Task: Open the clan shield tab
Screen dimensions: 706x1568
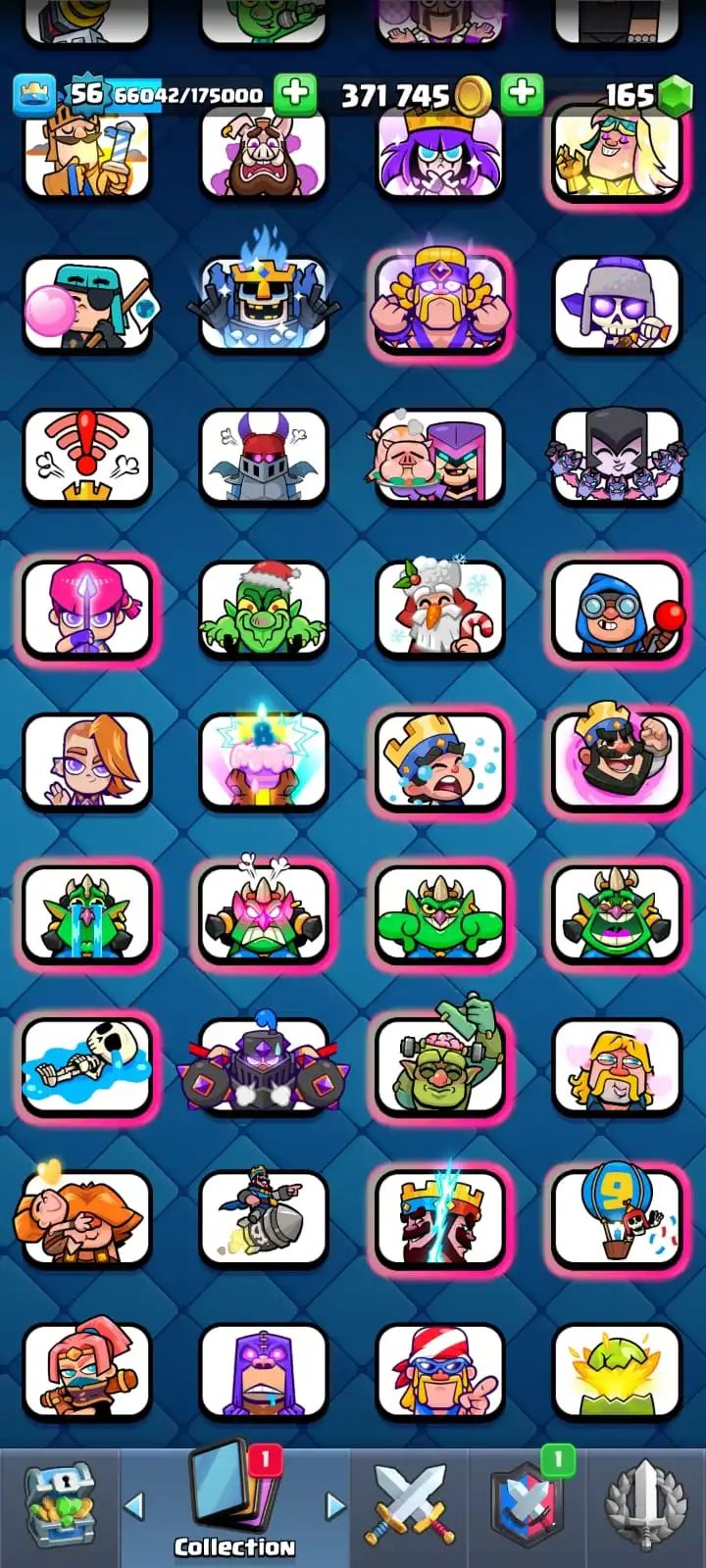Action: (x=528, y=1506)
